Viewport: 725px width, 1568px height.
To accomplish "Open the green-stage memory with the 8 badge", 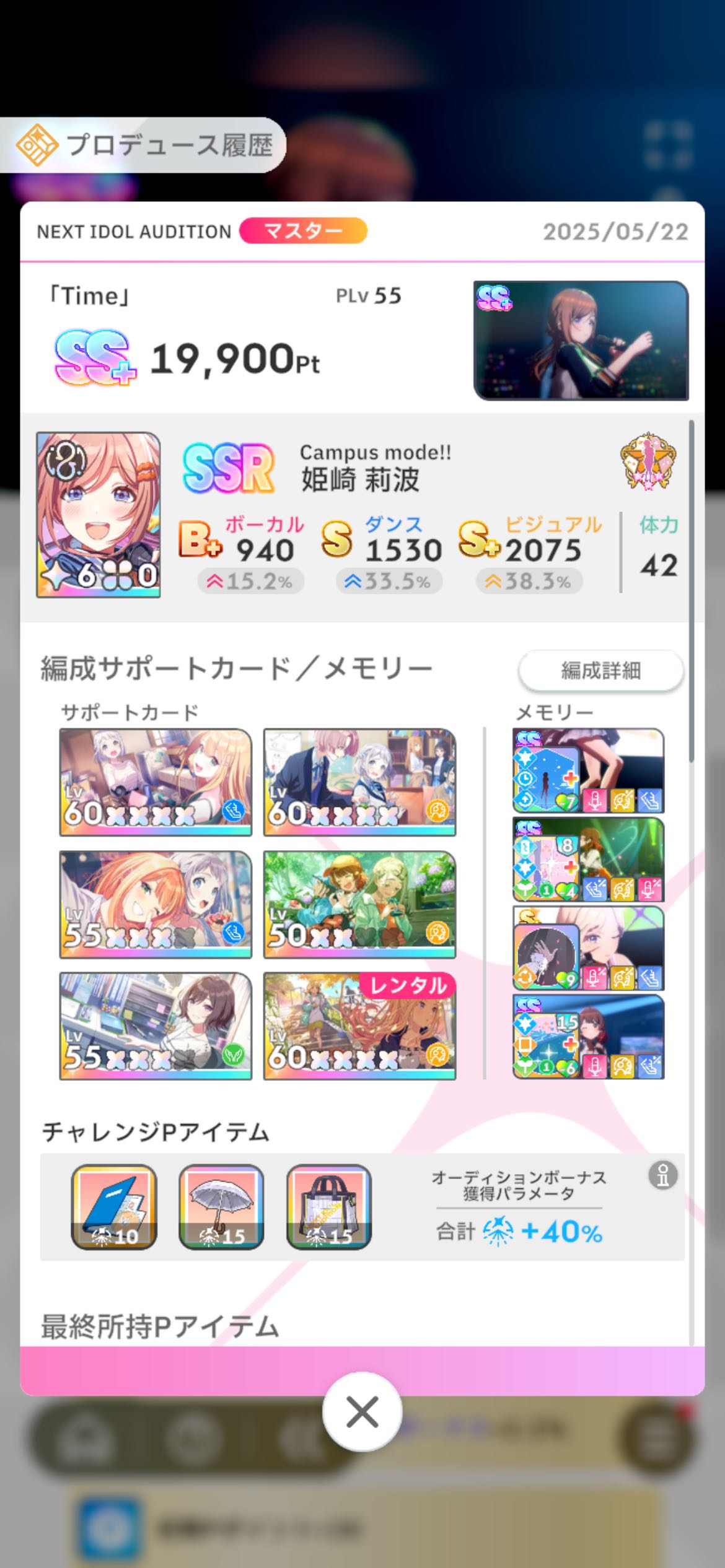I will pos(588,860).
